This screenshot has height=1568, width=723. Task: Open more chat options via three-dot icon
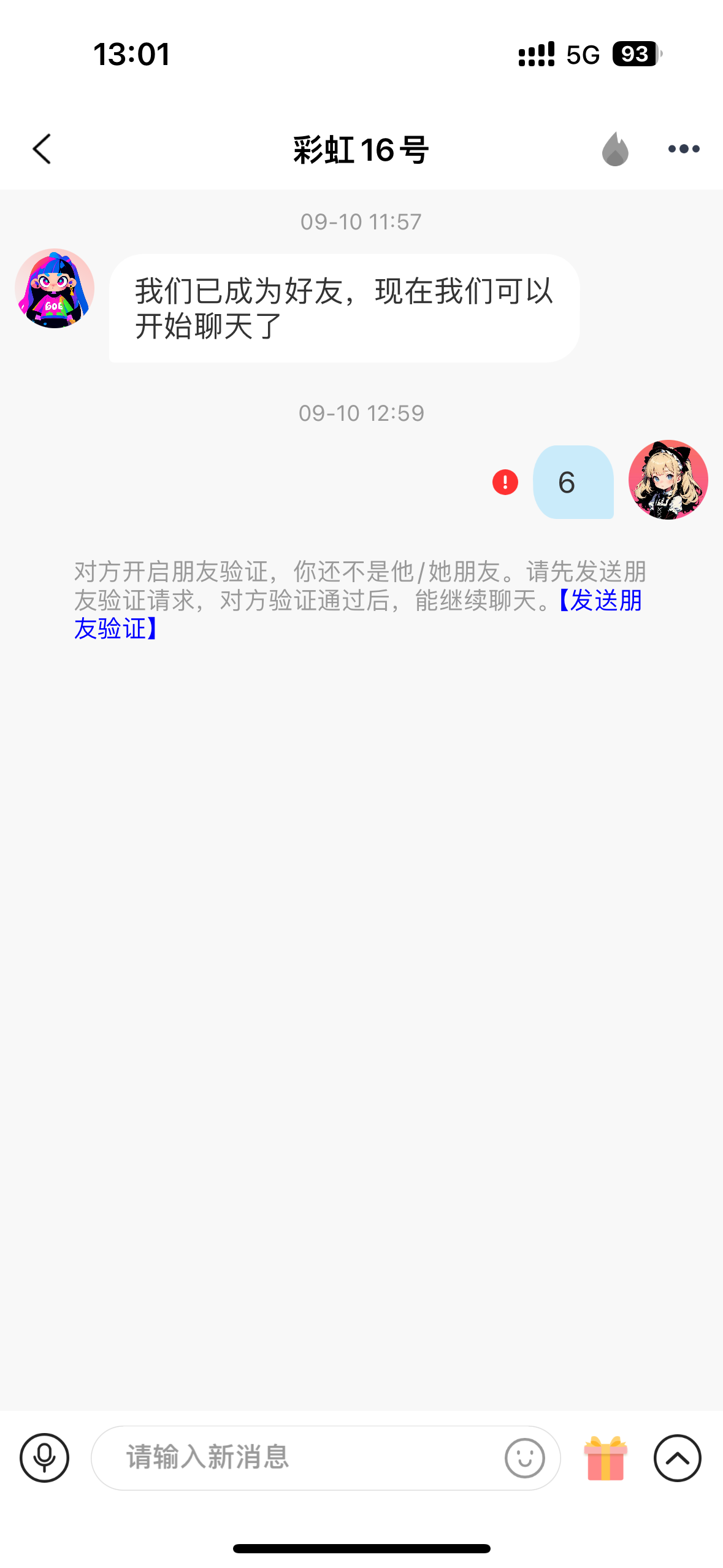[x=683, y=148]
